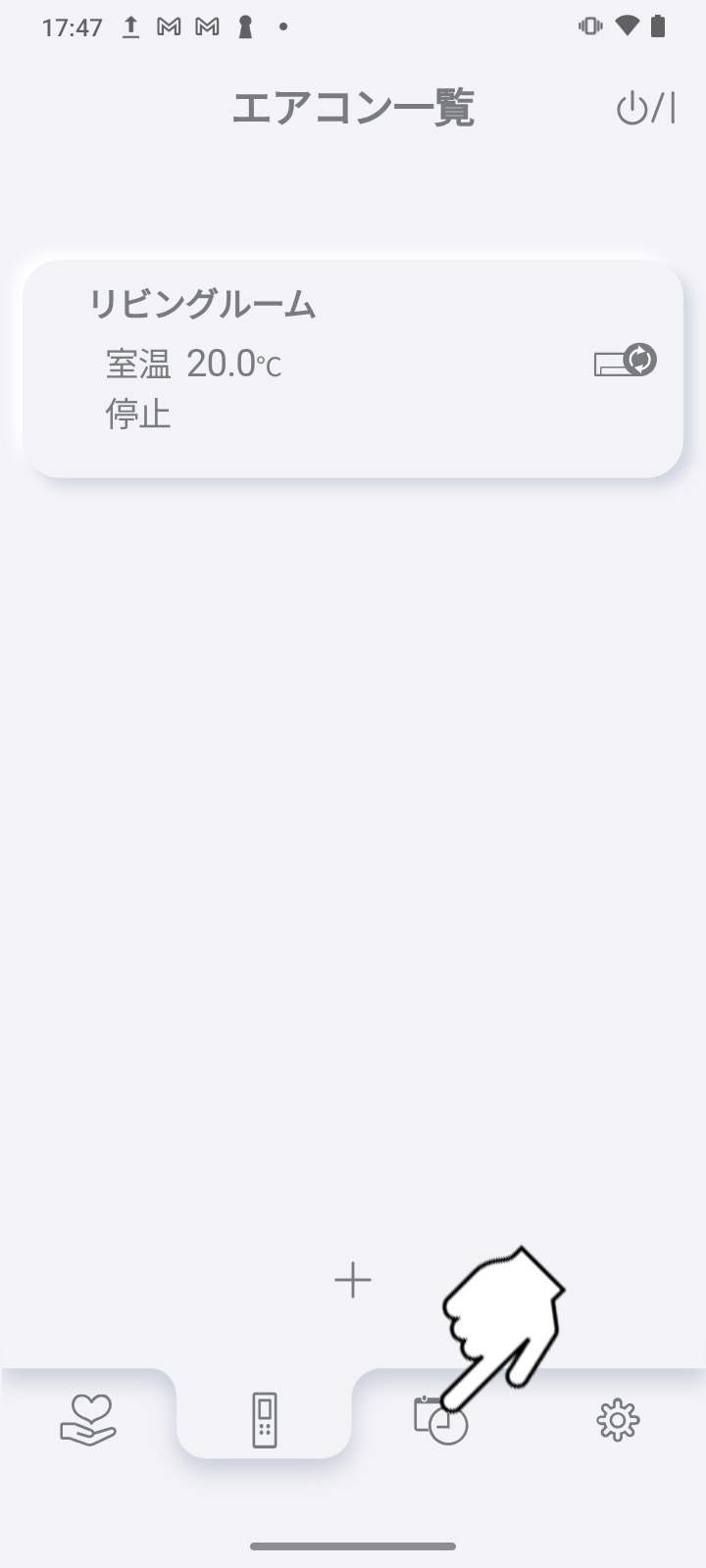Go to the settings gear tab
The width and height of the screenshot is (706, 1568).
(618, 1420)
